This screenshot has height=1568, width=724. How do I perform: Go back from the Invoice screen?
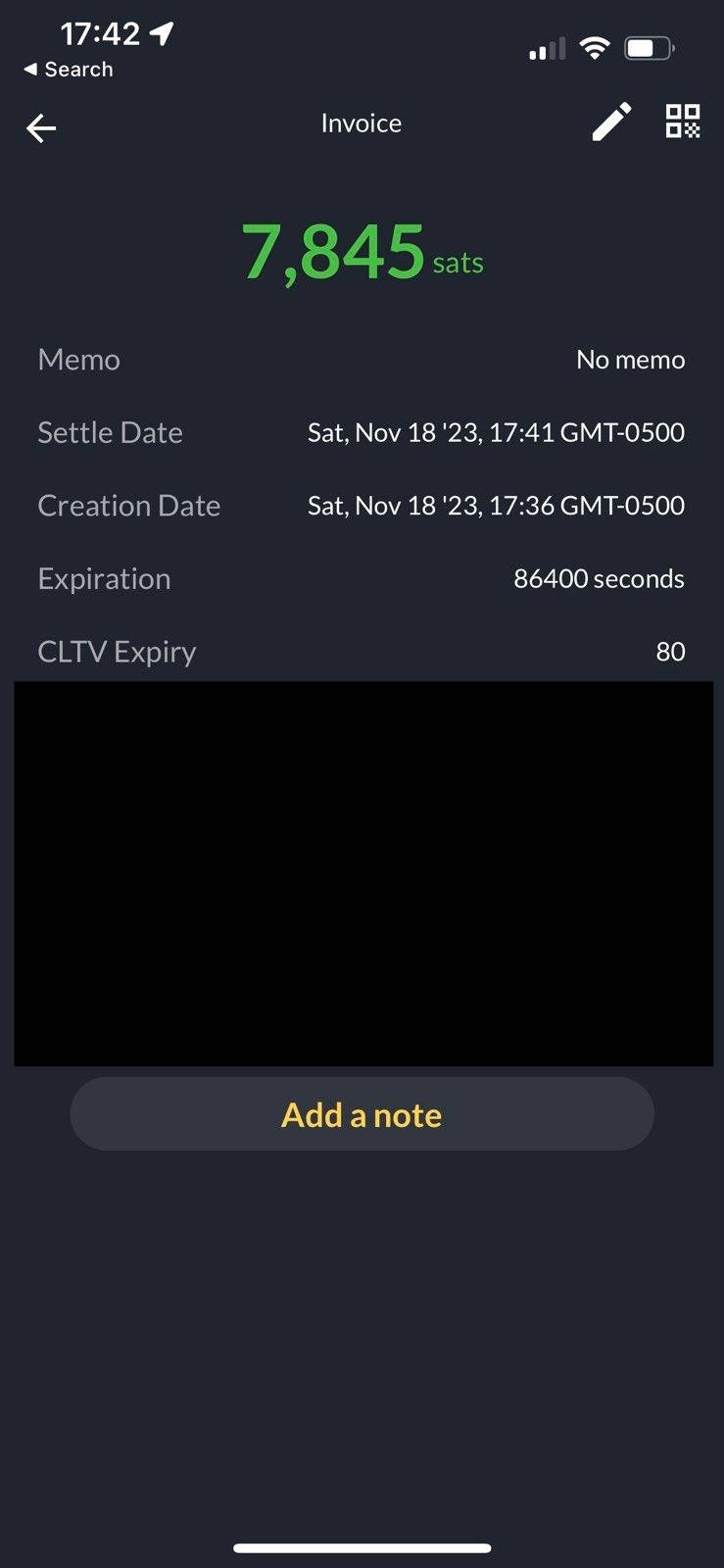[x=41, y=127]
